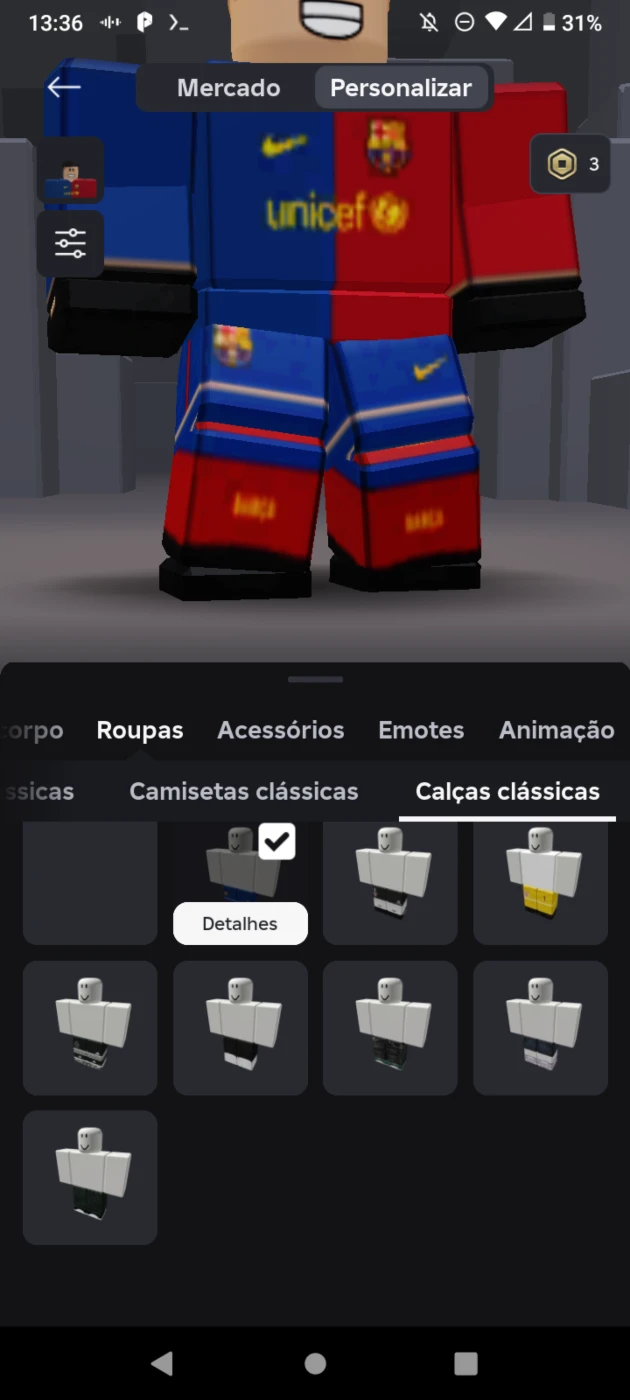630x1400 pixels.
Task: Open the Robux balance badge
Action: click(x=570, y=164)
